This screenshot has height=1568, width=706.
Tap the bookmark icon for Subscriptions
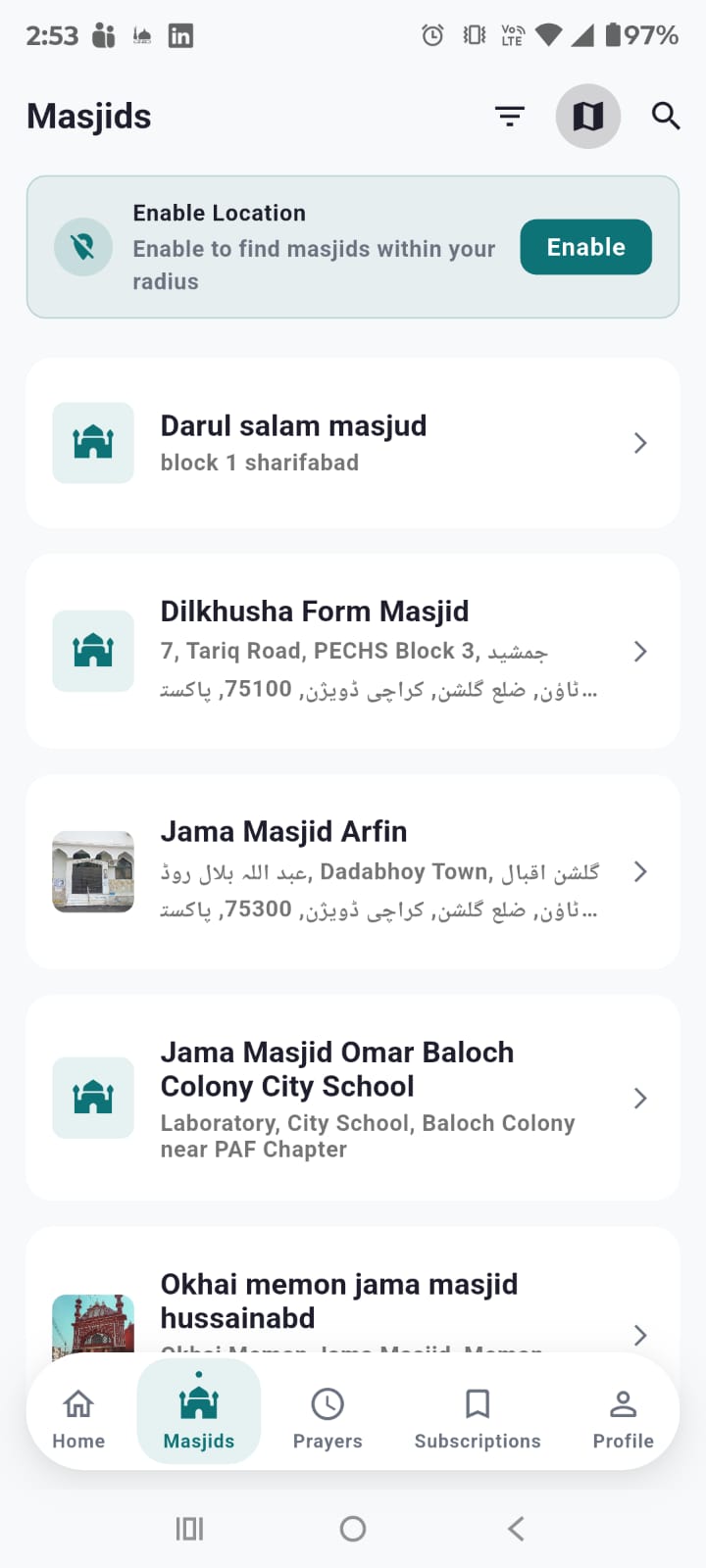point(478,1403)
